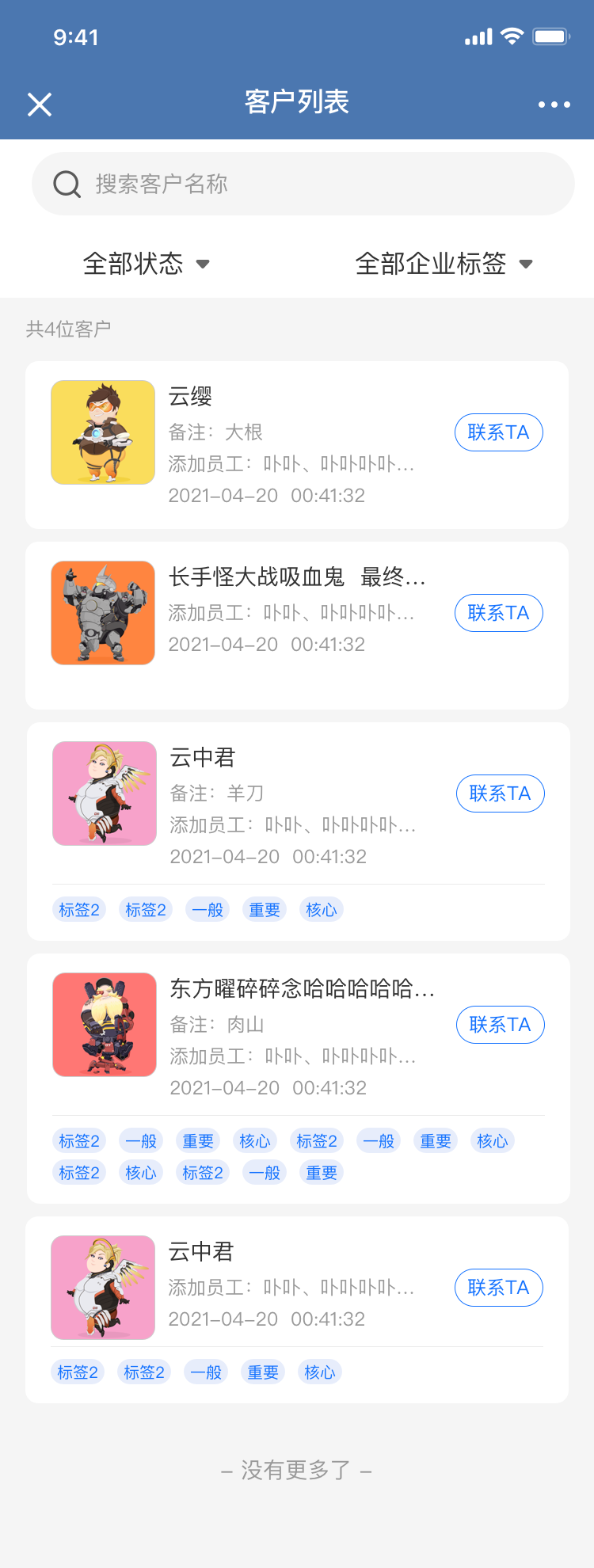Open the three-dot overflow menu
This screenshot has width=594, height=1568.
click(554, 104)
